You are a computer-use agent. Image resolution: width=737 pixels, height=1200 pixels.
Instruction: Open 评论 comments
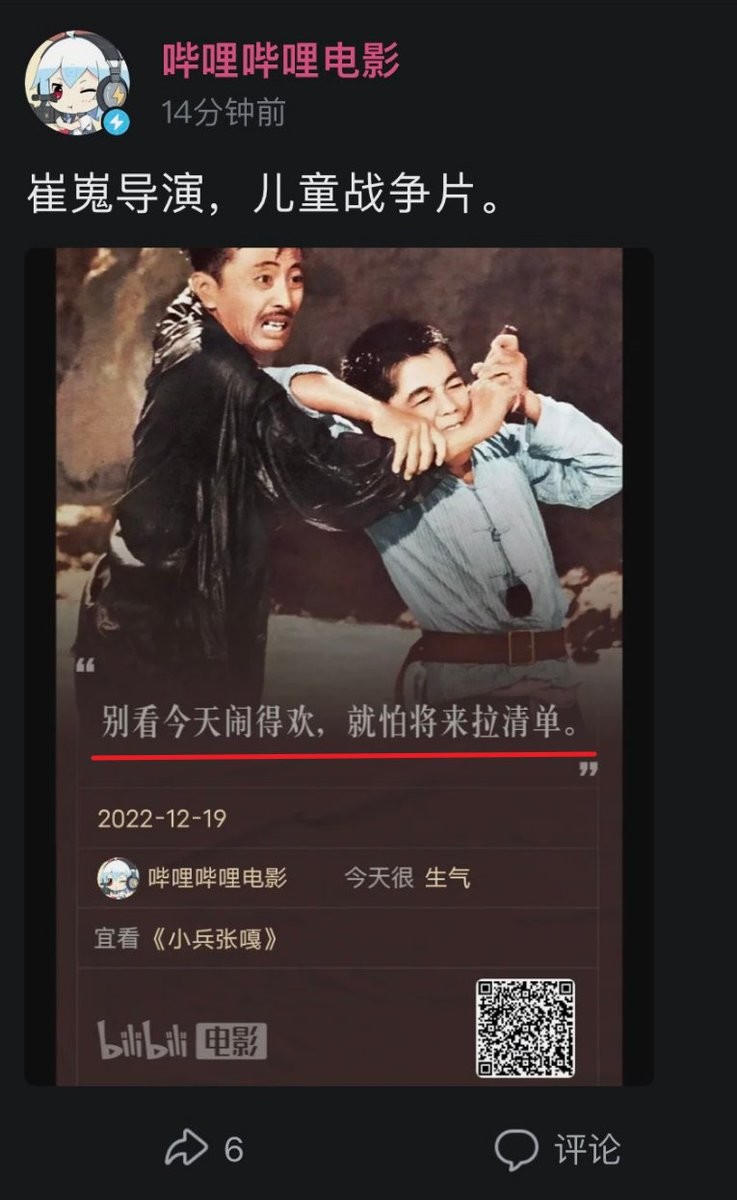pos(558,1148)
